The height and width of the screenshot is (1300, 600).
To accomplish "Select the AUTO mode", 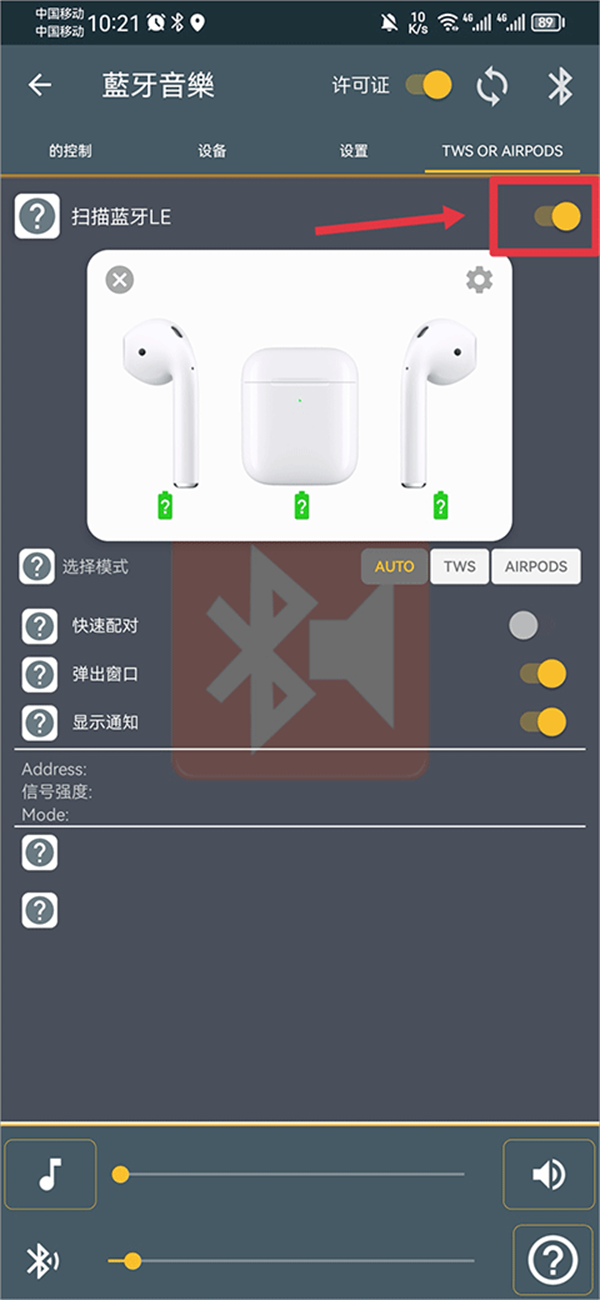I will tap(395, 566).
